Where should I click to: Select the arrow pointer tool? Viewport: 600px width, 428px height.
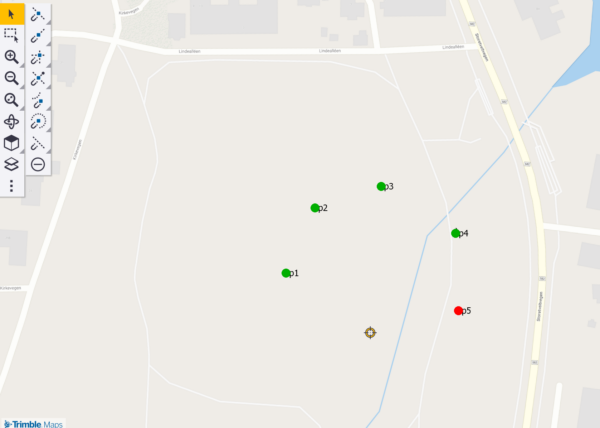coord(12,14)
